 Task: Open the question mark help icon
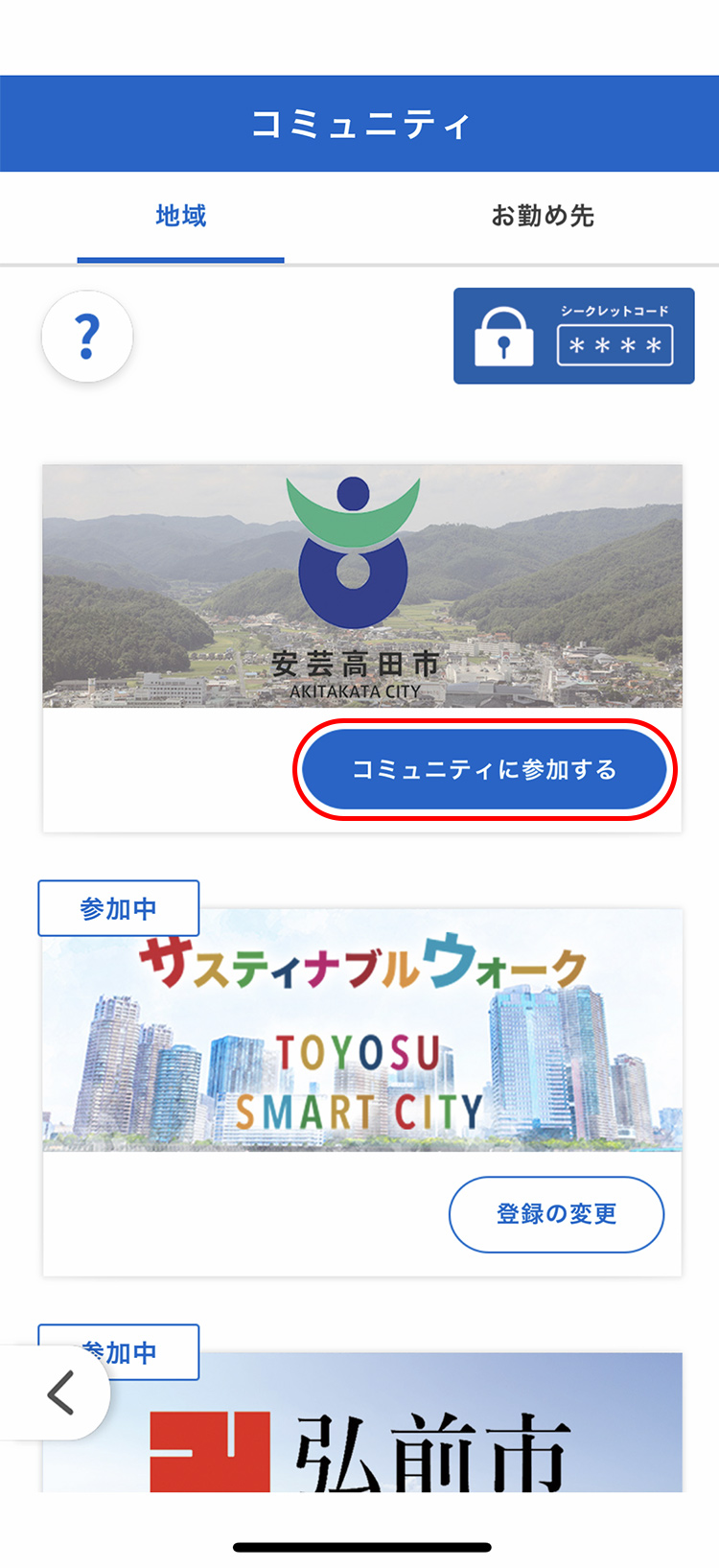[x=87, y=337]
